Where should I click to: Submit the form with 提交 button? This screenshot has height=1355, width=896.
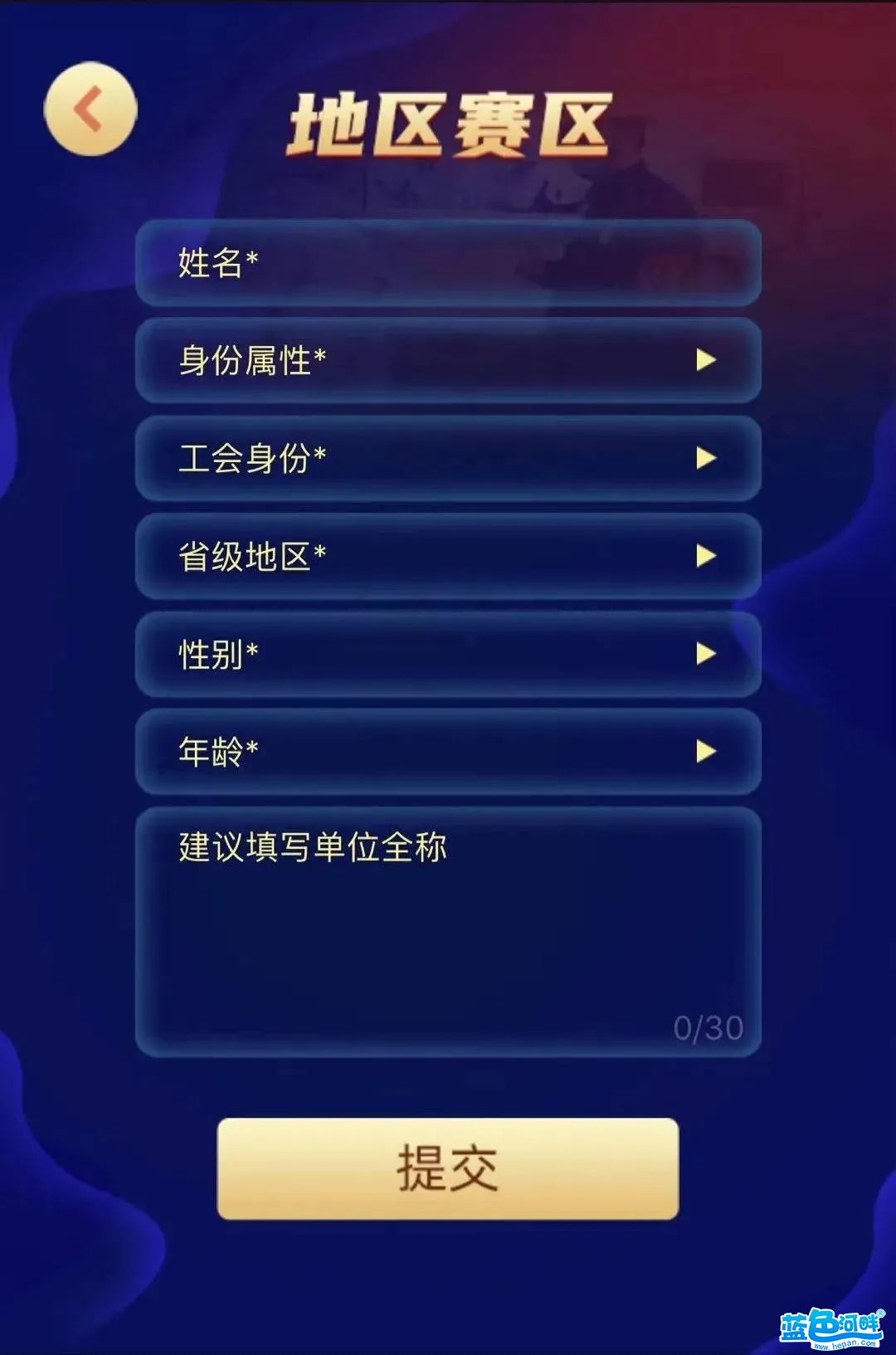448,1168
